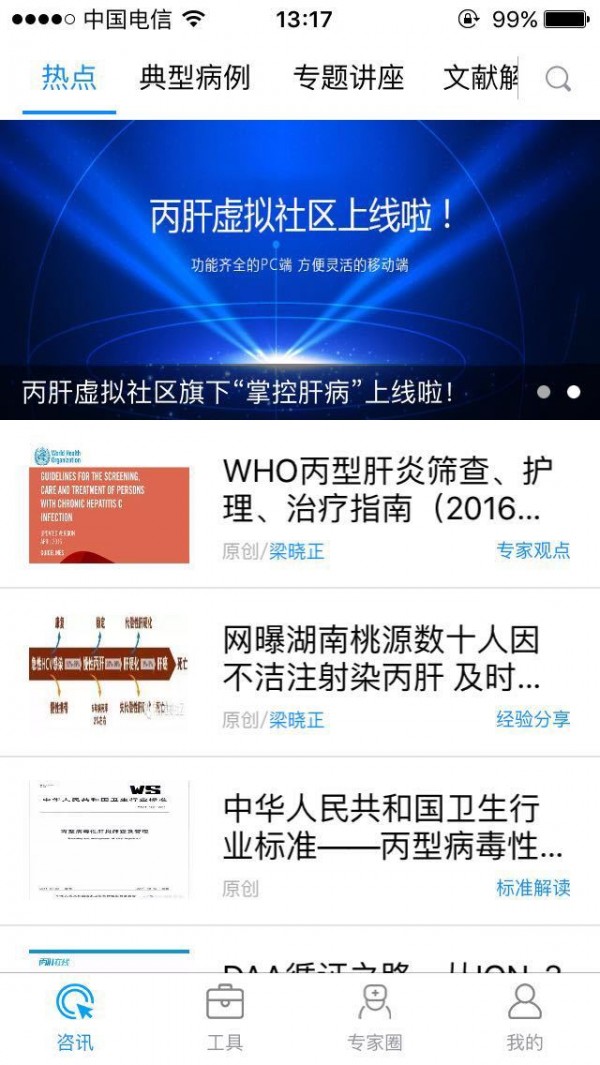Go to the 工具 tab
The width and height of the screenshot is (600, 1065).
coord(224,1018)
